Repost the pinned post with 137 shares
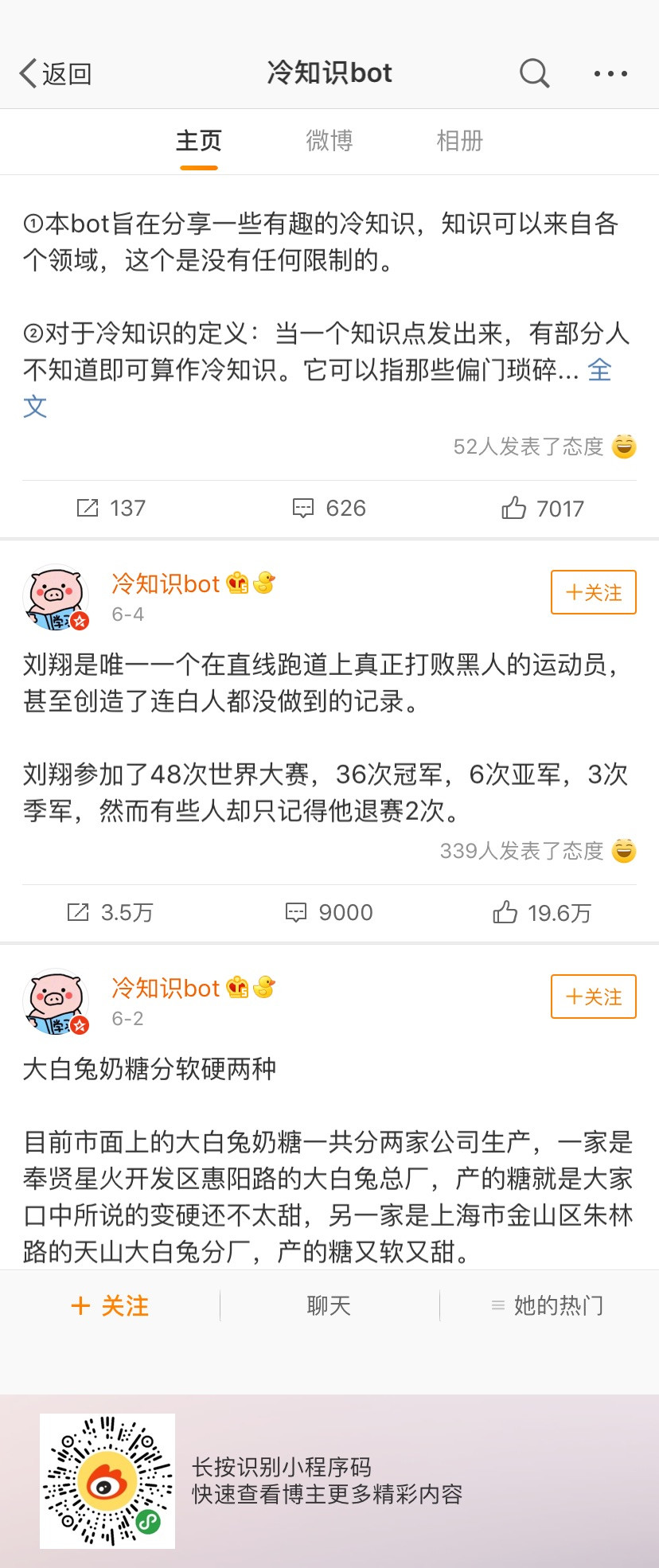Image resolution: width=659 pixels, height=1568 pixels. (x=111, y=508)
